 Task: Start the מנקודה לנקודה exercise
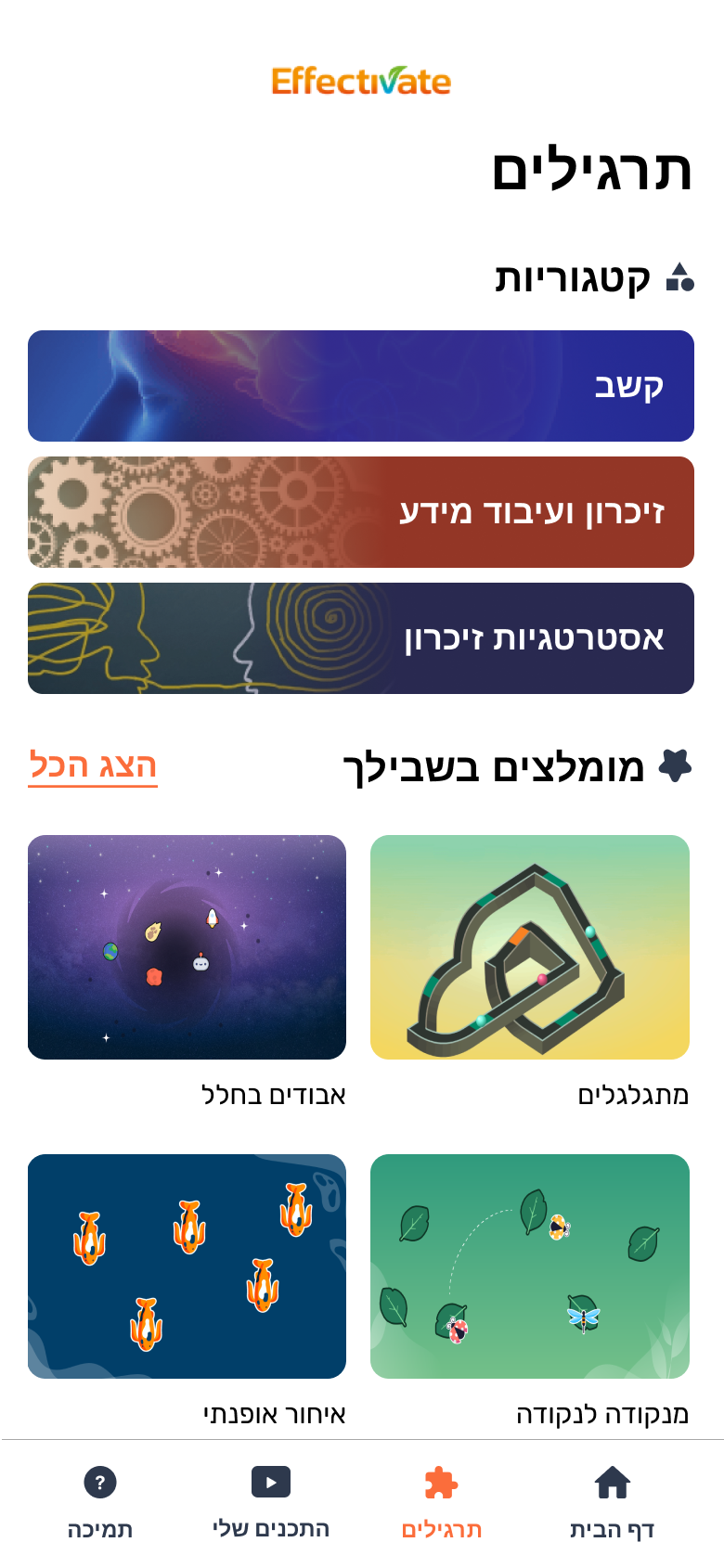point(530,1266)
